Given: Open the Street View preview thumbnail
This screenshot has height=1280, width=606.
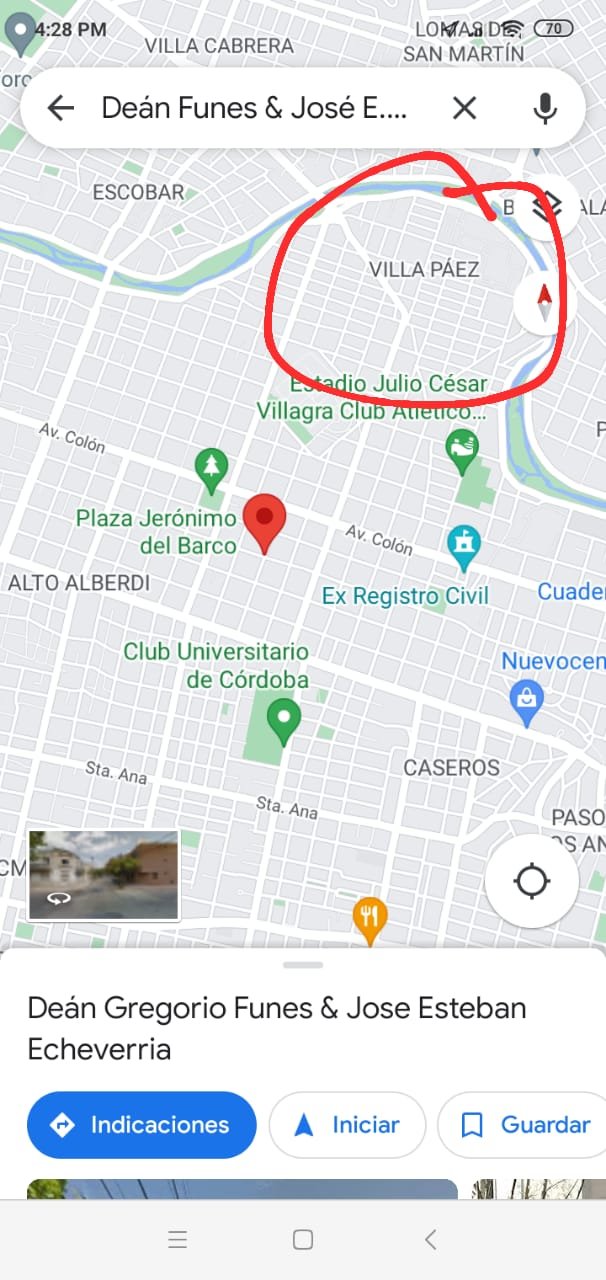Looking at the screenshot, I should pyautogui.click(x=104, y=875).
